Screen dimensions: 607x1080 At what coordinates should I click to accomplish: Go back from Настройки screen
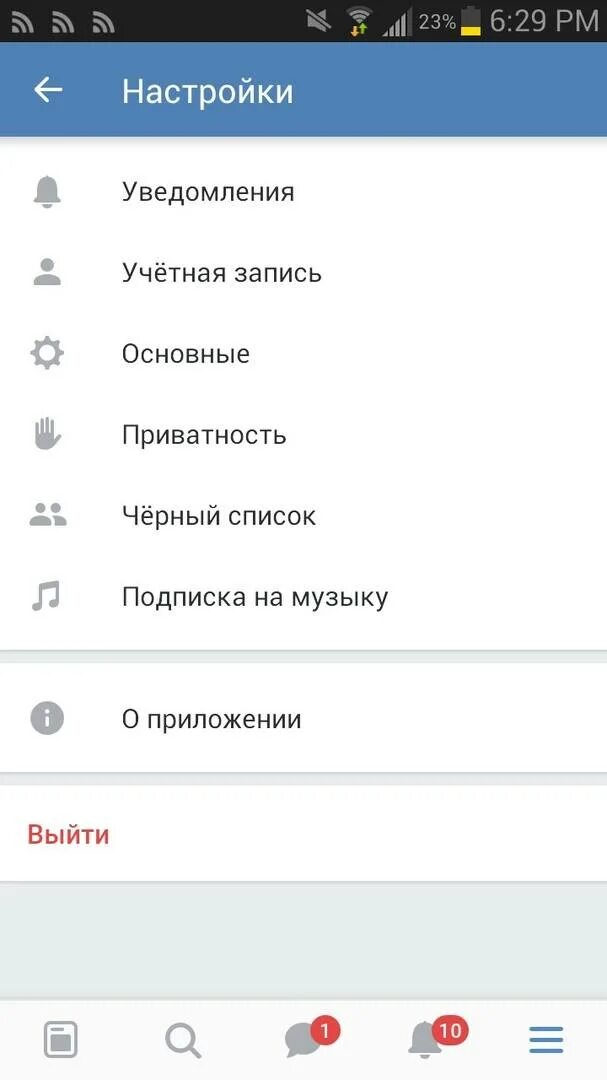48,91
